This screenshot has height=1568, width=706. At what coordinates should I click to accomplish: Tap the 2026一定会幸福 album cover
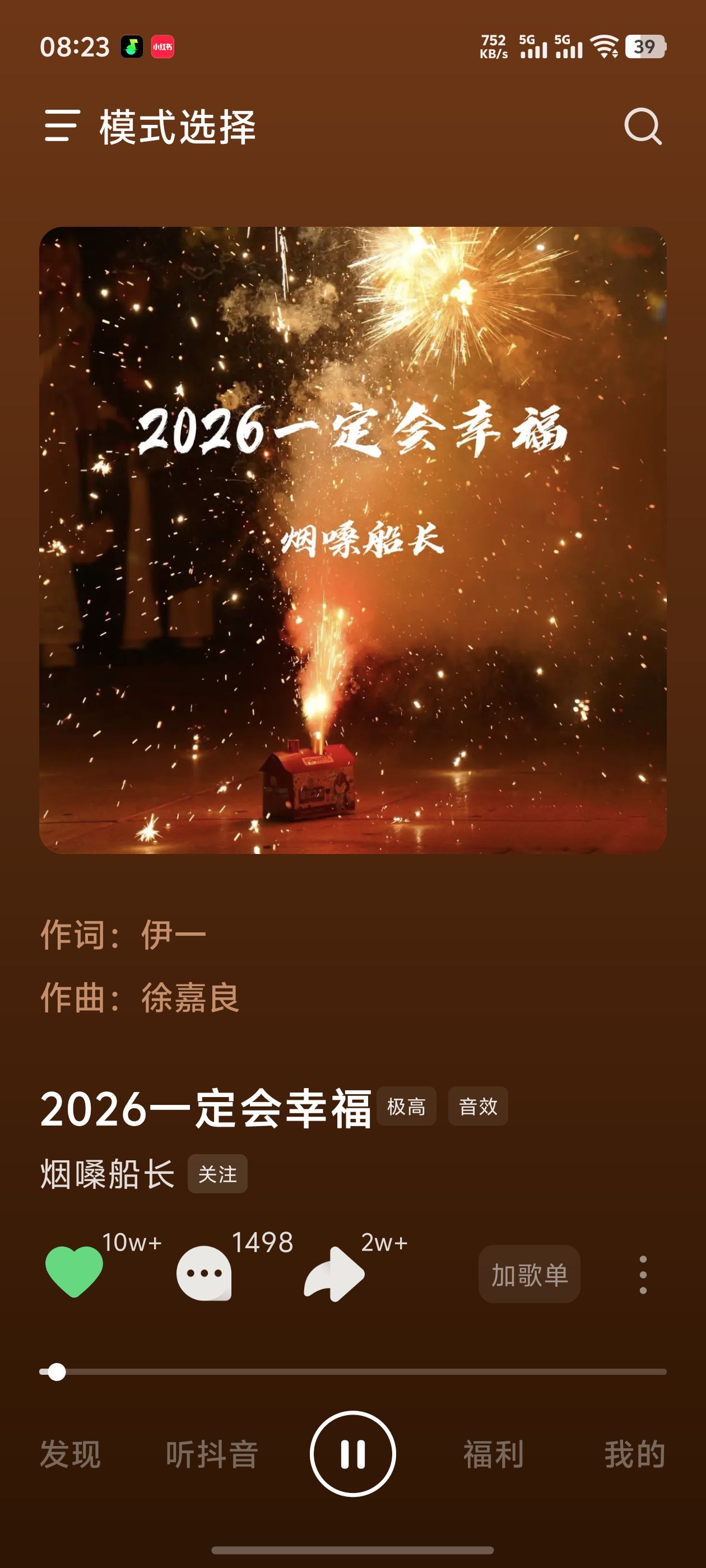click(x=352, y=540)
